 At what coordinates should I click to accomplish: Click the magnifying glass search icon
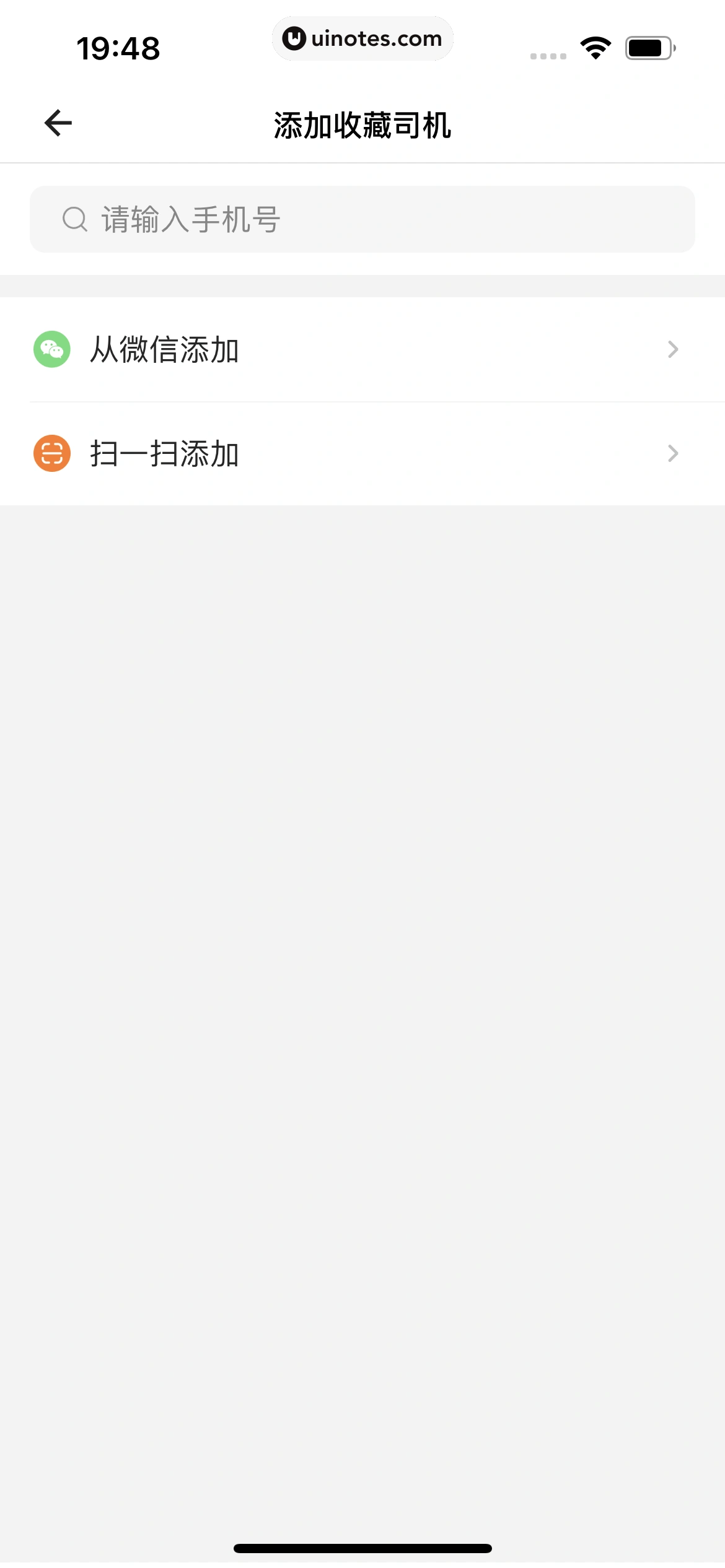[74, 218]
